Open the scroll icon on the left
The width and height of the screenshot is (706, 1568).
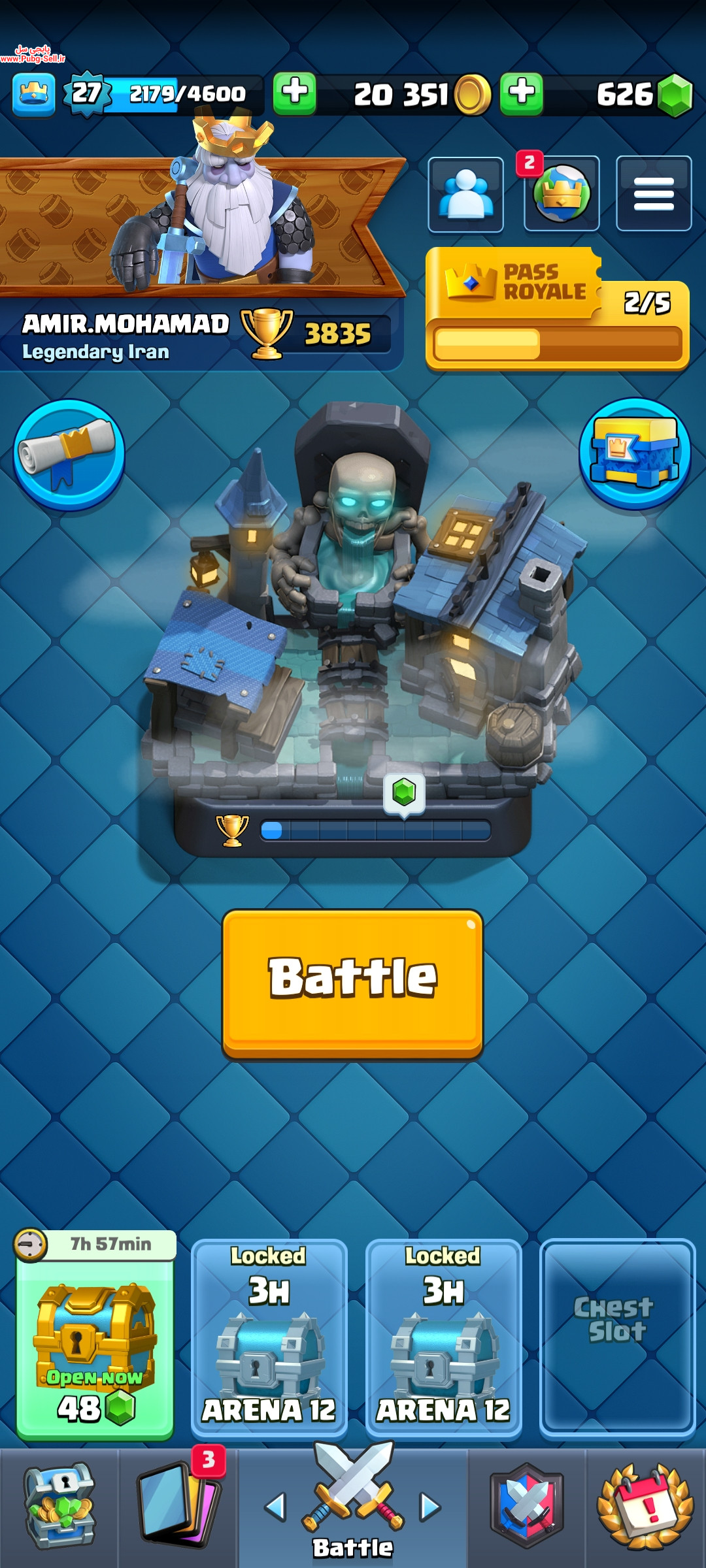[69, 455]
